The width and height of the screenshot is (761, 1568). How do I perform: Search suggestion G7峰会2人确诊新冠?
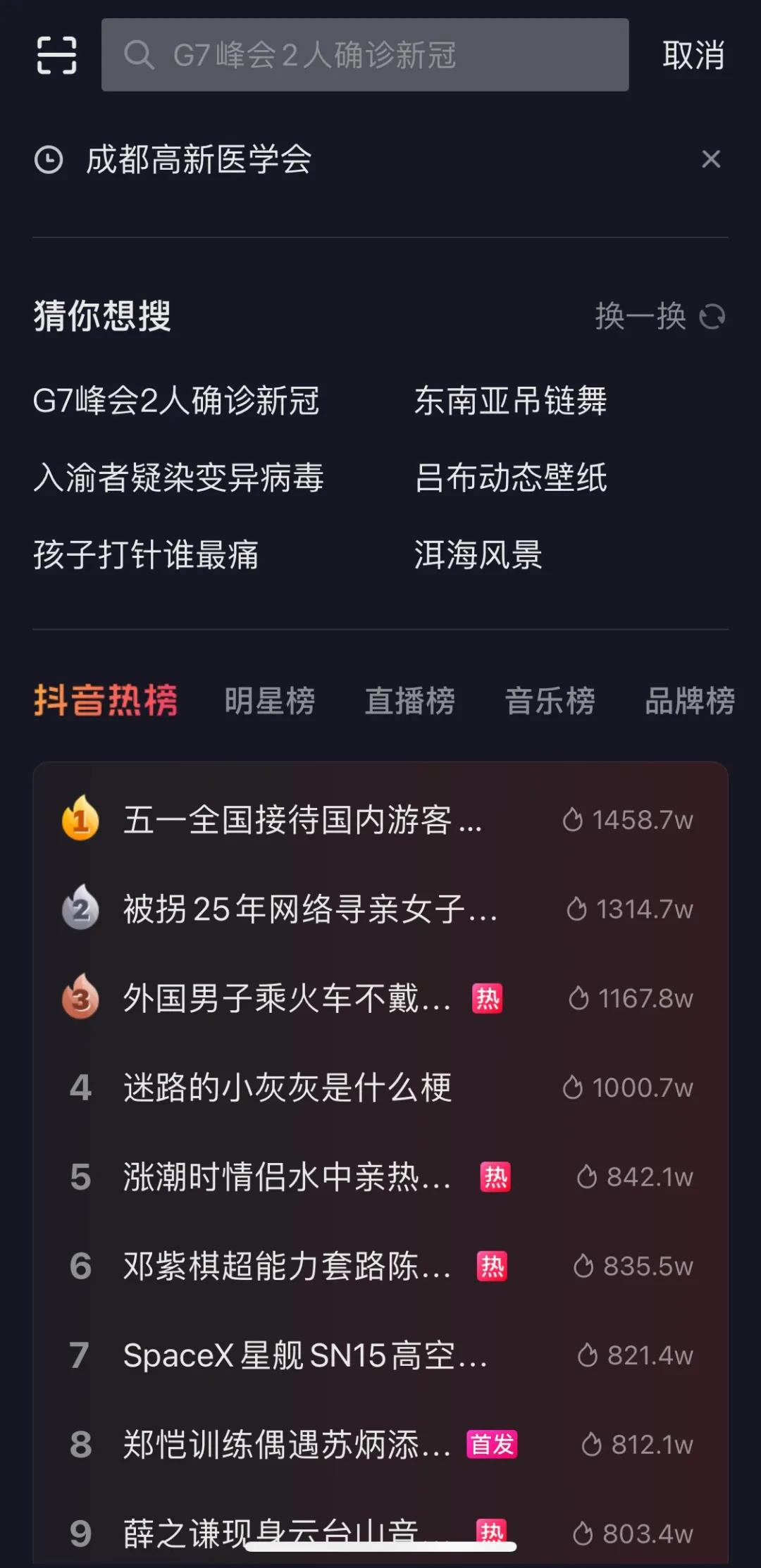coord(176,401)
